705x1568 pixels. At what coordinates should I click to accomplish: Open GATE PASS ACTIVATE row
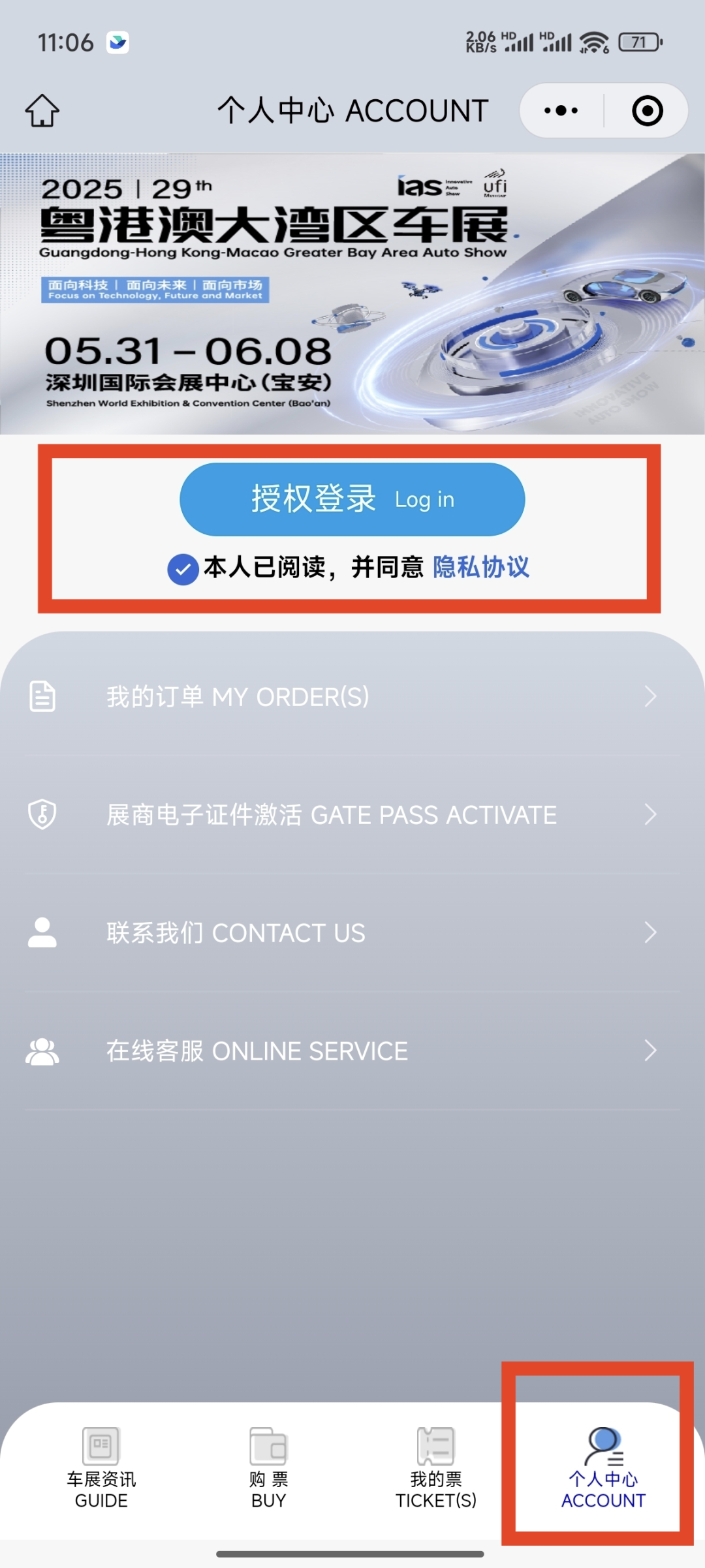click(352, 815)
